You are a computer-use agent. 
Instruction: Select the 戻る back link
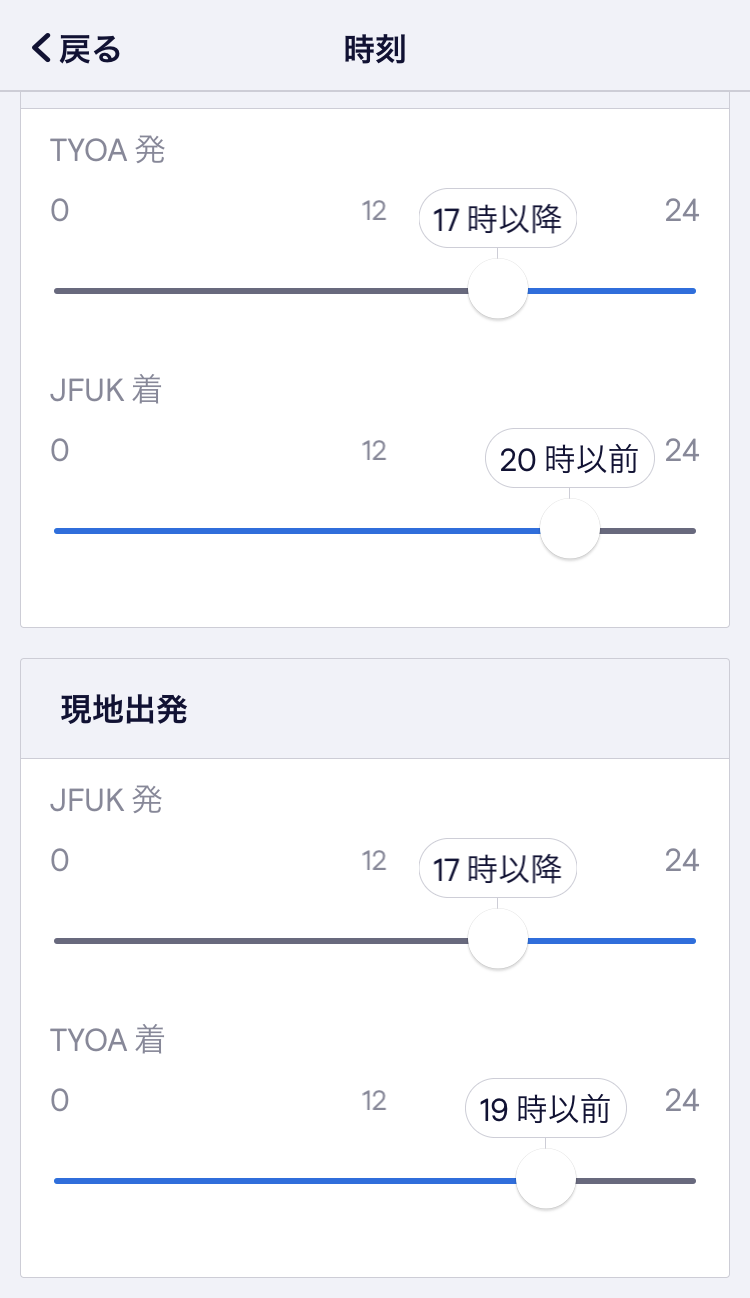tap(85, 47)
